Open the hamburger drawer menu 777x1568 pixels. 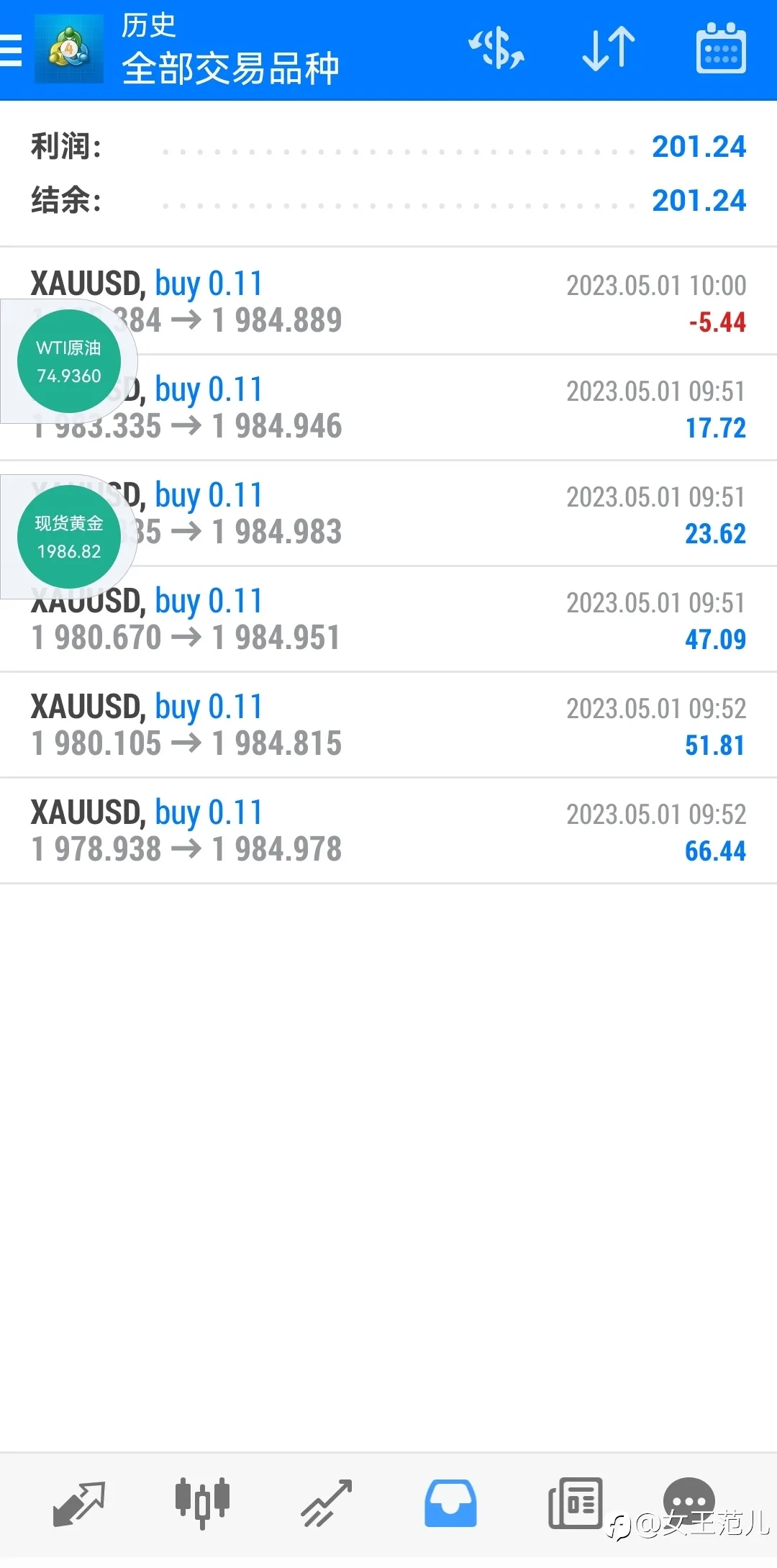tap(11, 50)
